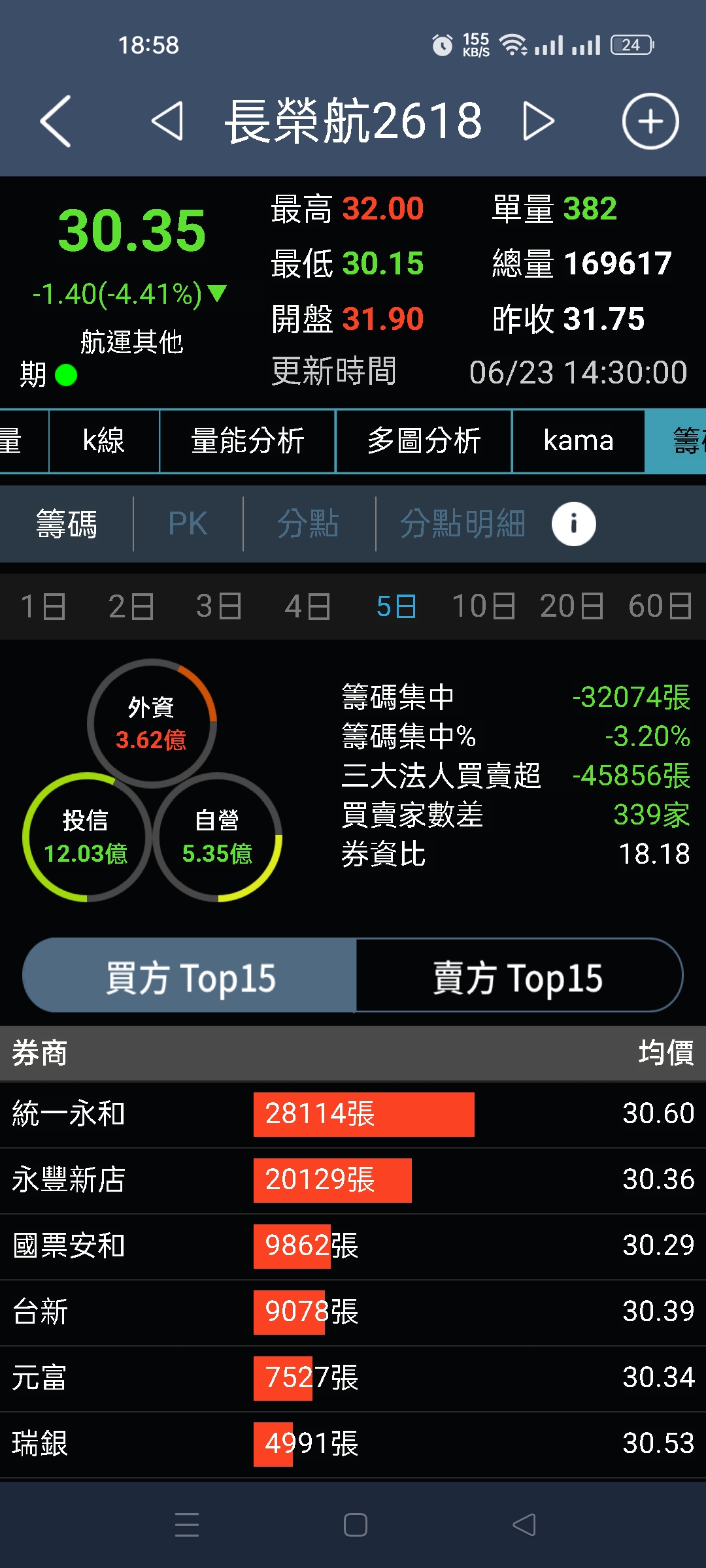Image resolution: width=706 pixels, height=1568 pixels.
Task: Go back using the top-left arrow
Action: tap(56, 121)
